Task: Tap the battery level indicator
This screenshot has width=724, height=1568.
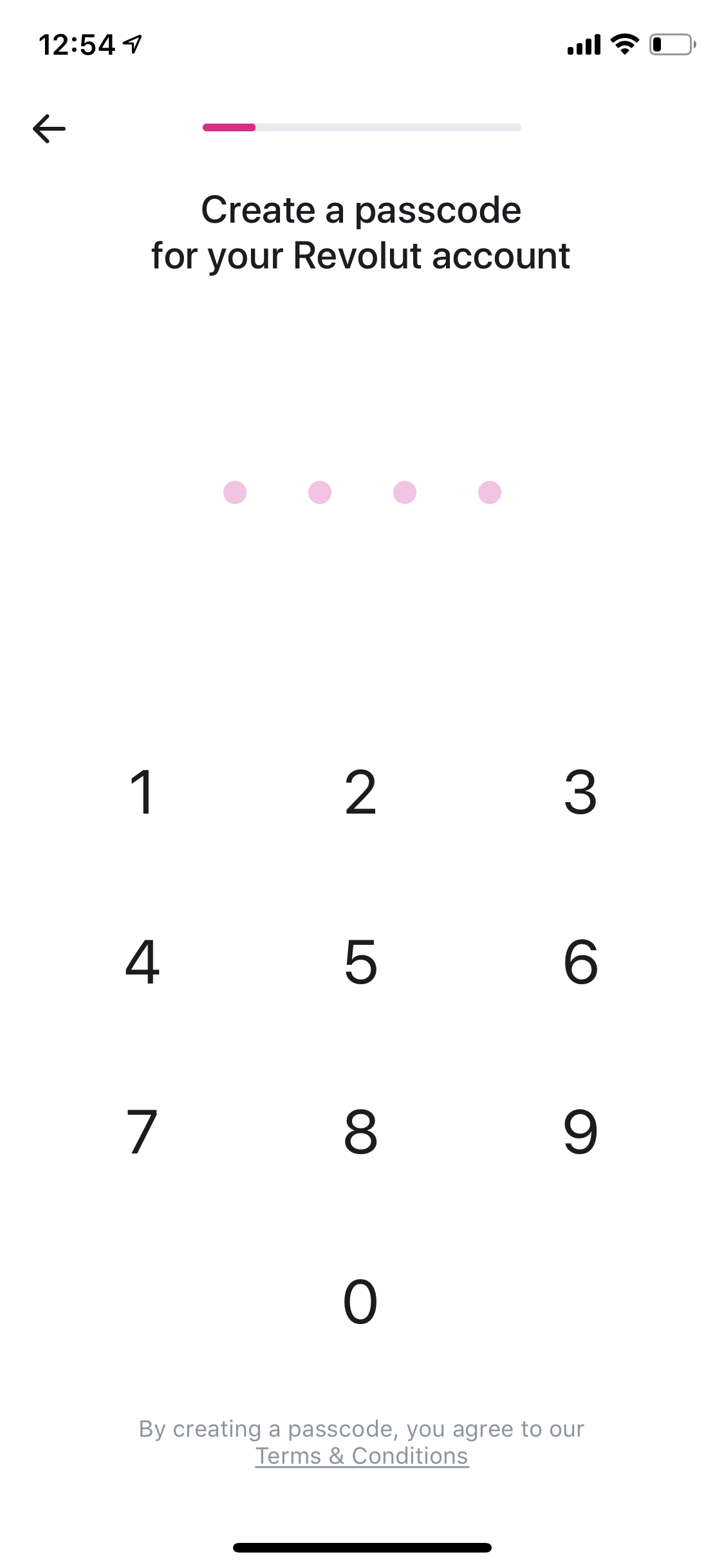Action: pos(671,44)
